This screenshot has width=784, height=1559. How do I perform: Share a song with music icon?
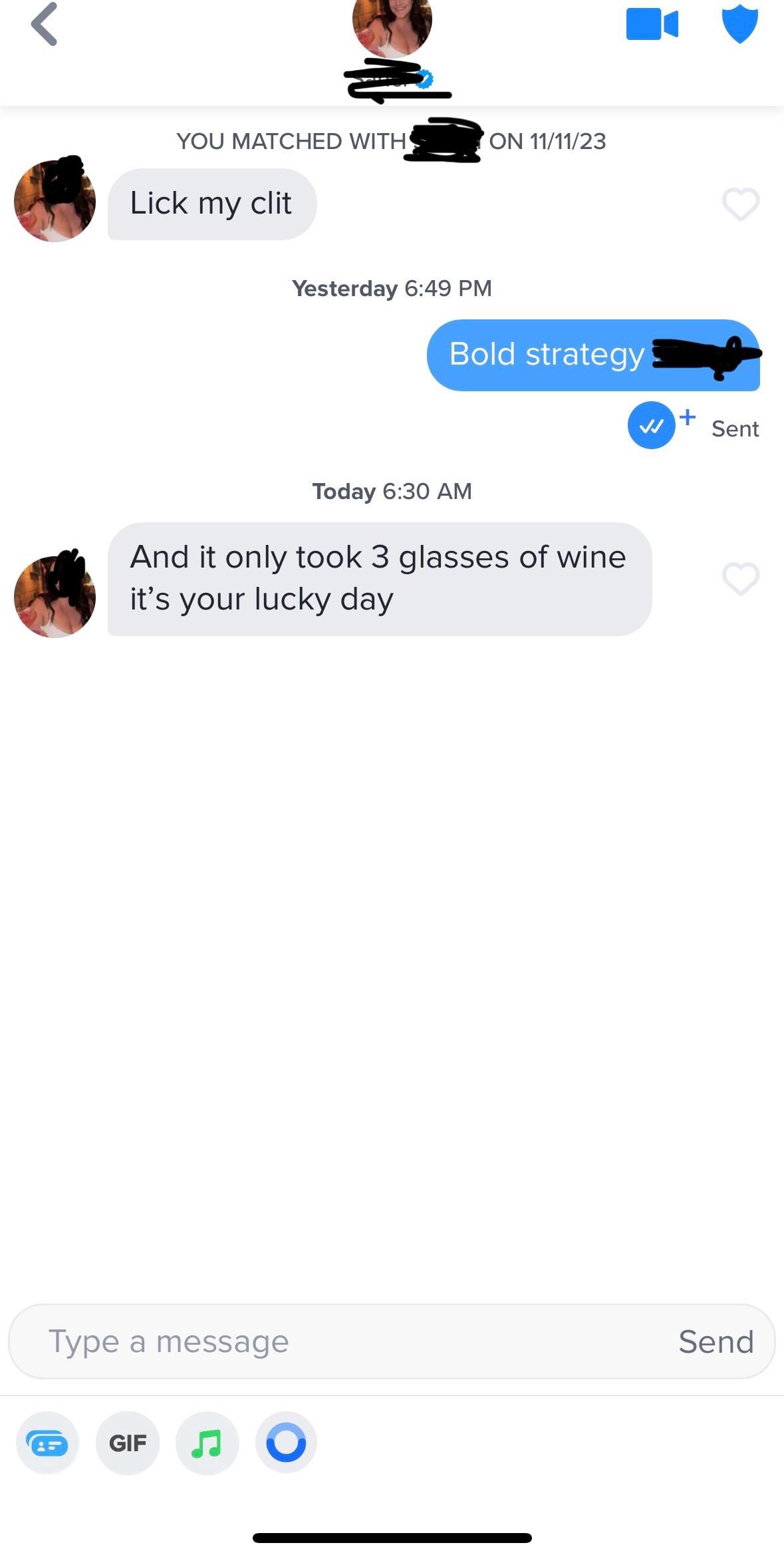pyautogui.click(x=207, y=1443)
